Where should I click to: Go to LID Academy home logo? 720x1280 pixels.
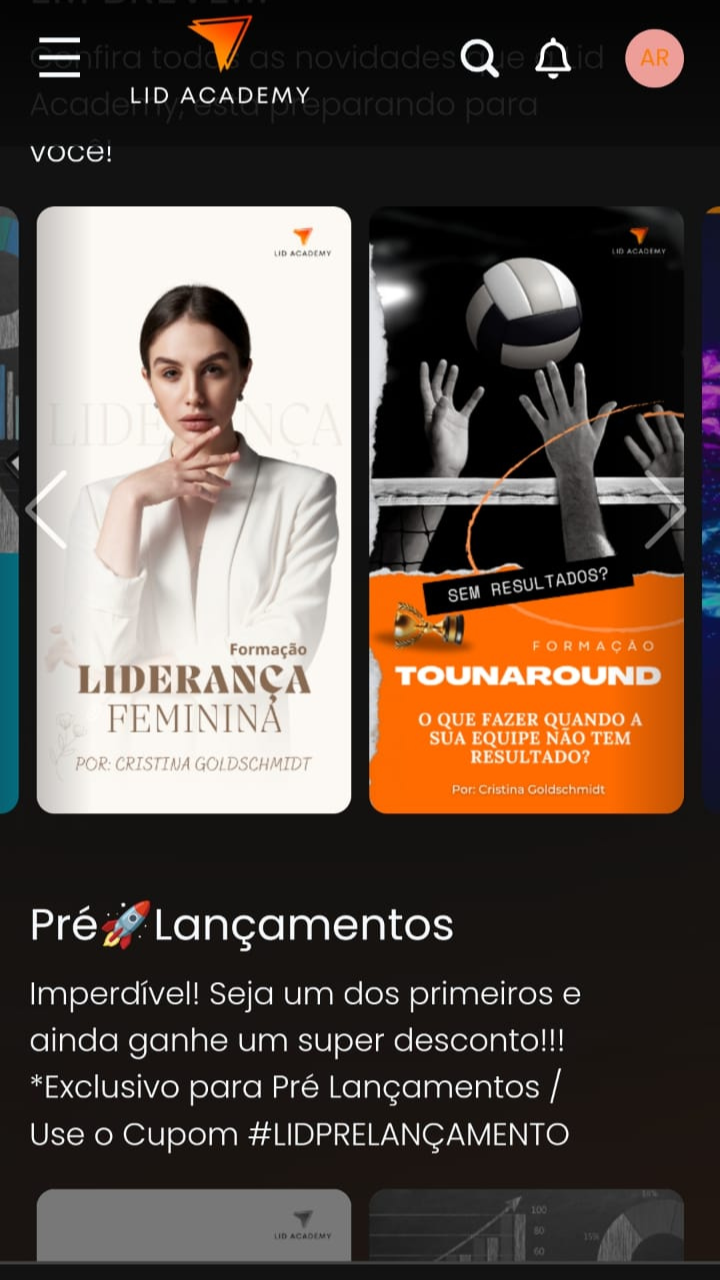click(220, 62)
